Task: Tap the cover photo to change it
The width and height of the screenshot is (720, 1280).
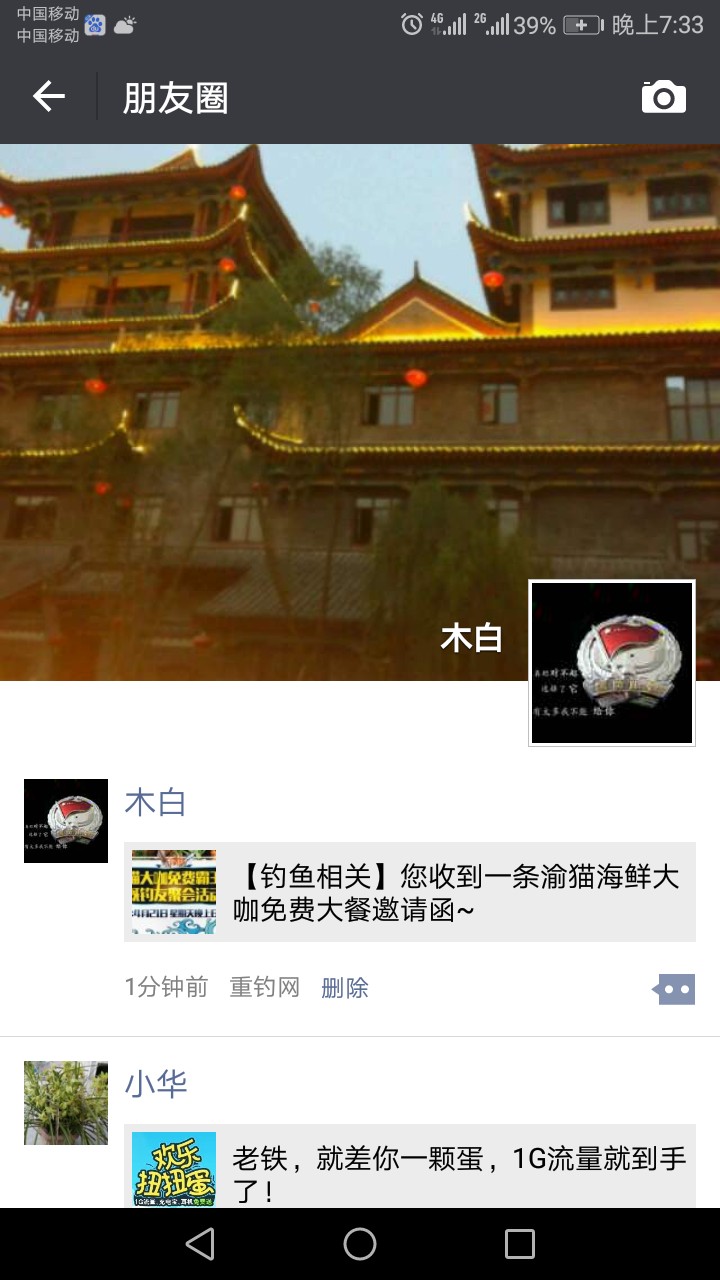Action: point(300,400)
